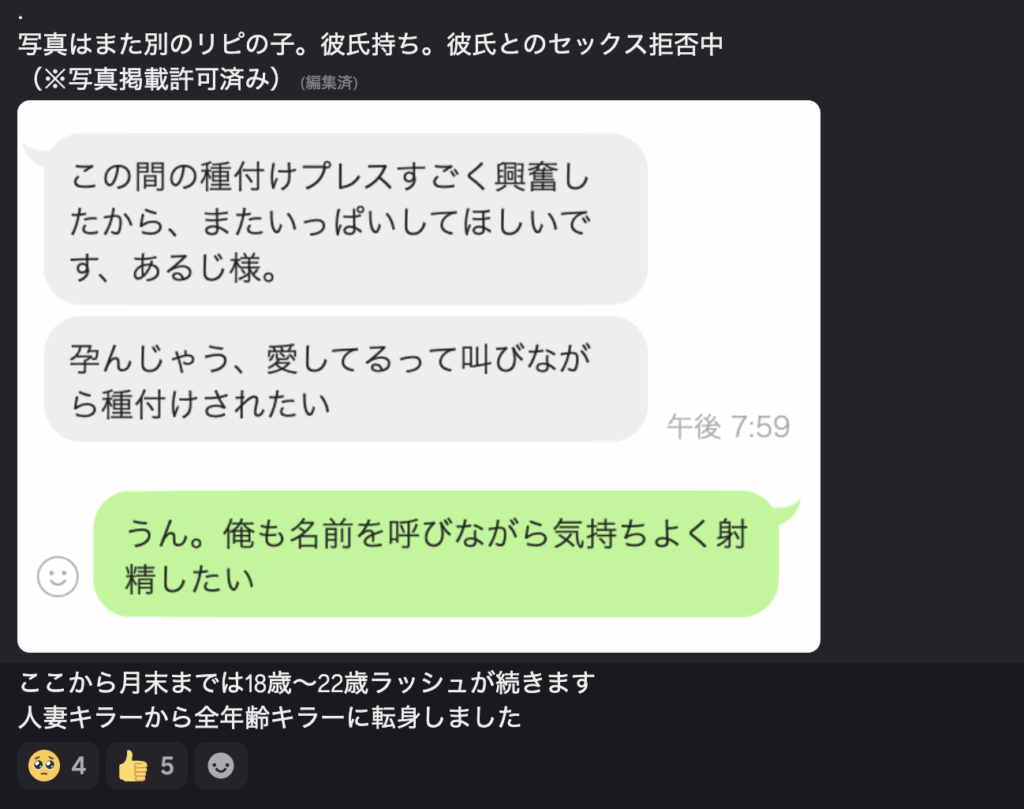Open the attached chat screenshot image

(418, 376)
